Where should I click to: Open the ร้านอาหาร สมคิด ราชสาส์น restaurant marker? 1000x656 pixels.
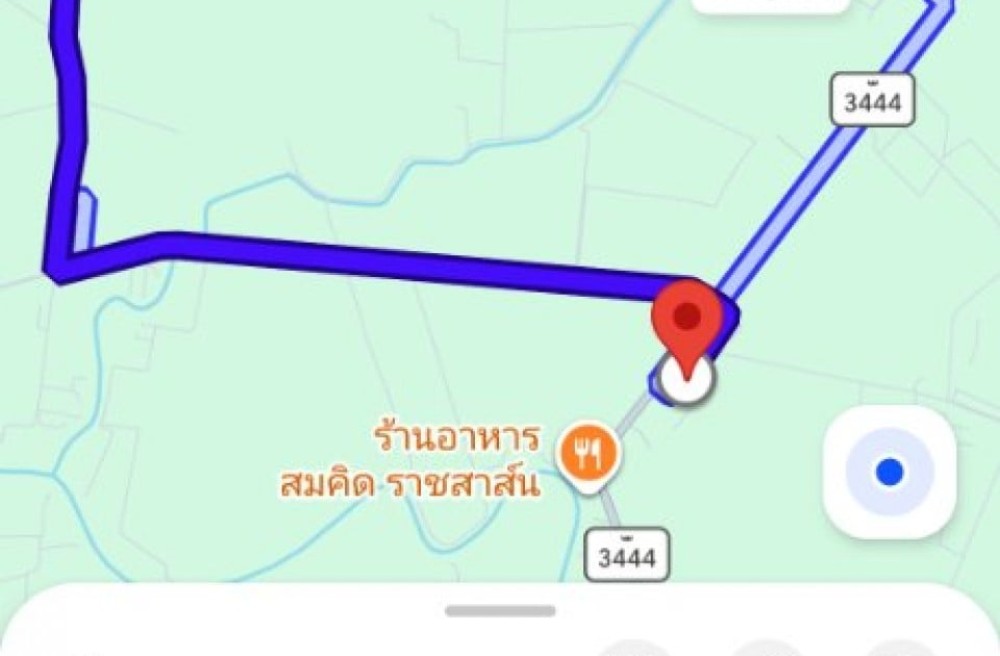pyautogui.click(x=588, y=456)
